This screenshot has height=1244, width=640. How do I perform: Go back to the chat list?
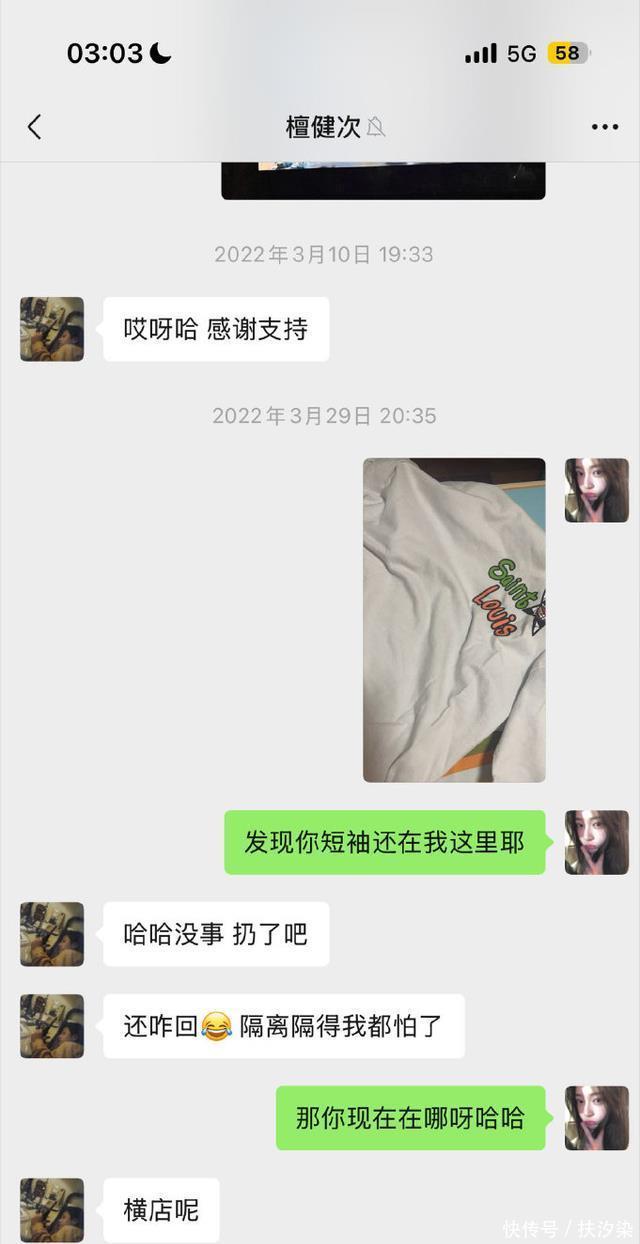[x=35, y=127]
